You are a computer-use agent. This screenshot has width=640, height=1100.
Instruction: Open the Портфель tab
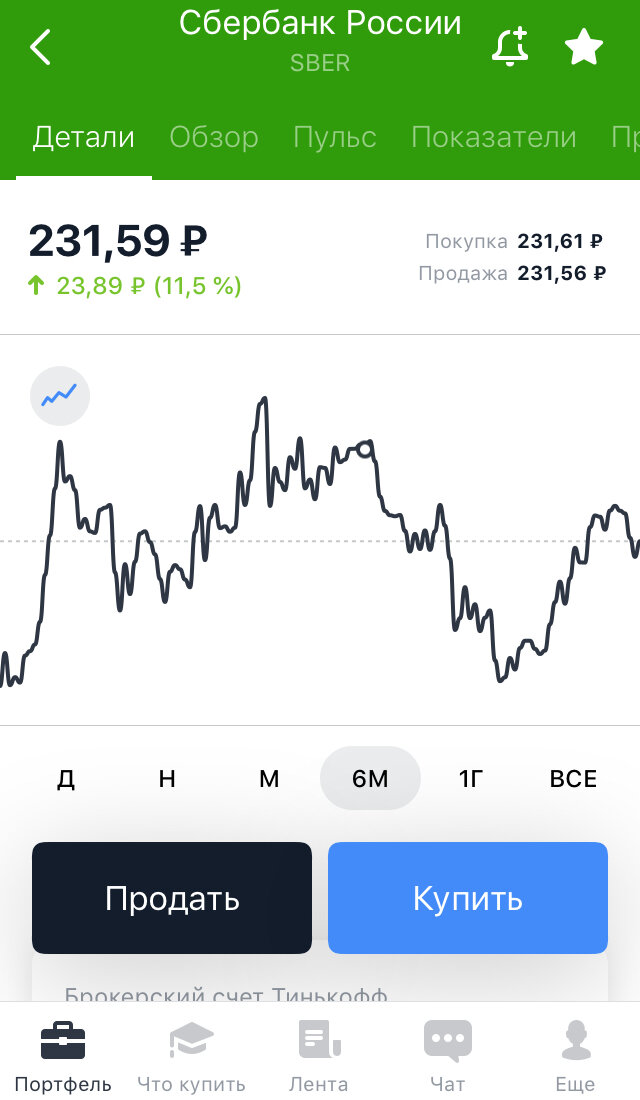63,1055
